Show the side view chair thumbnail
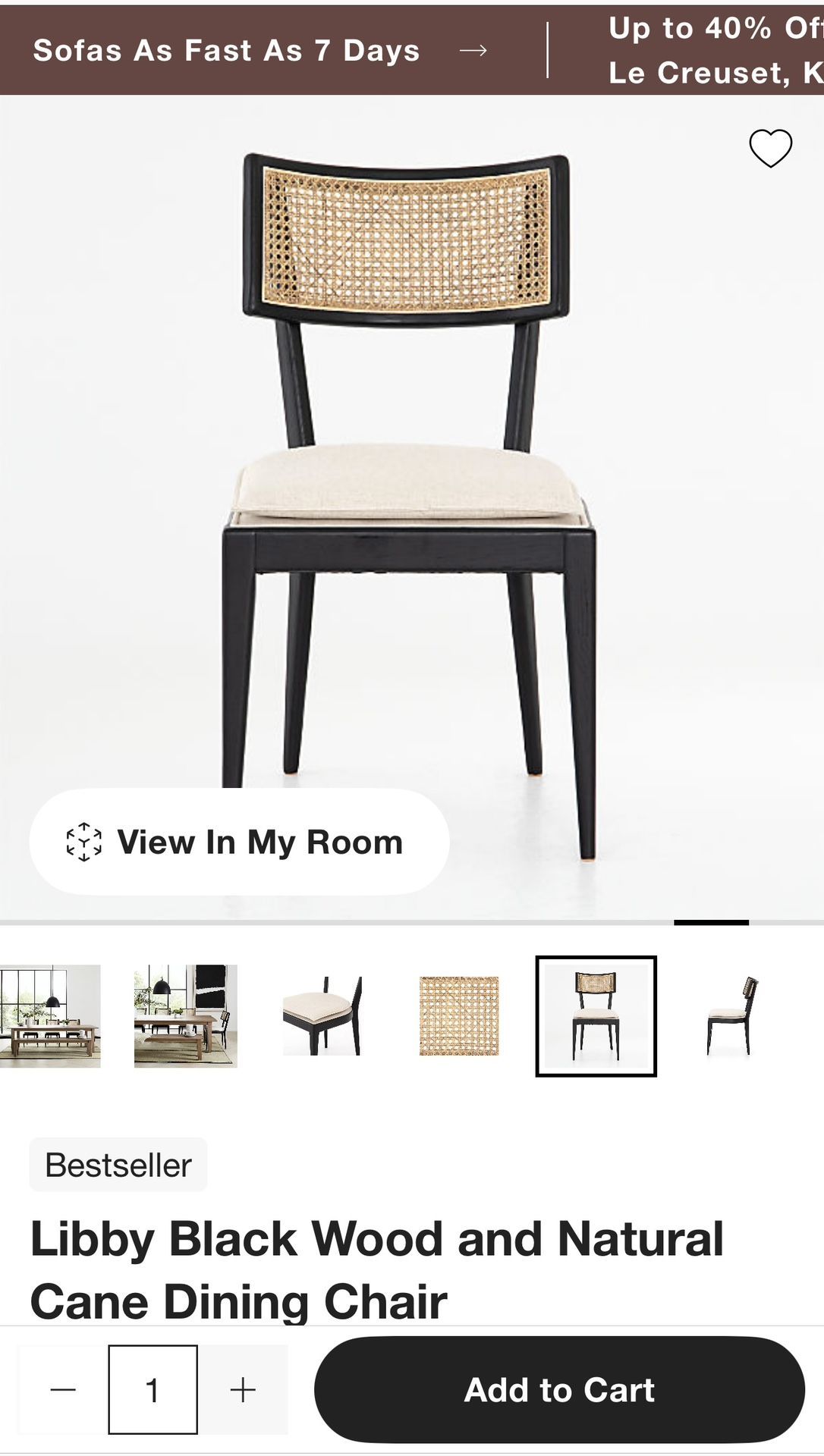 pos(731,1016)
